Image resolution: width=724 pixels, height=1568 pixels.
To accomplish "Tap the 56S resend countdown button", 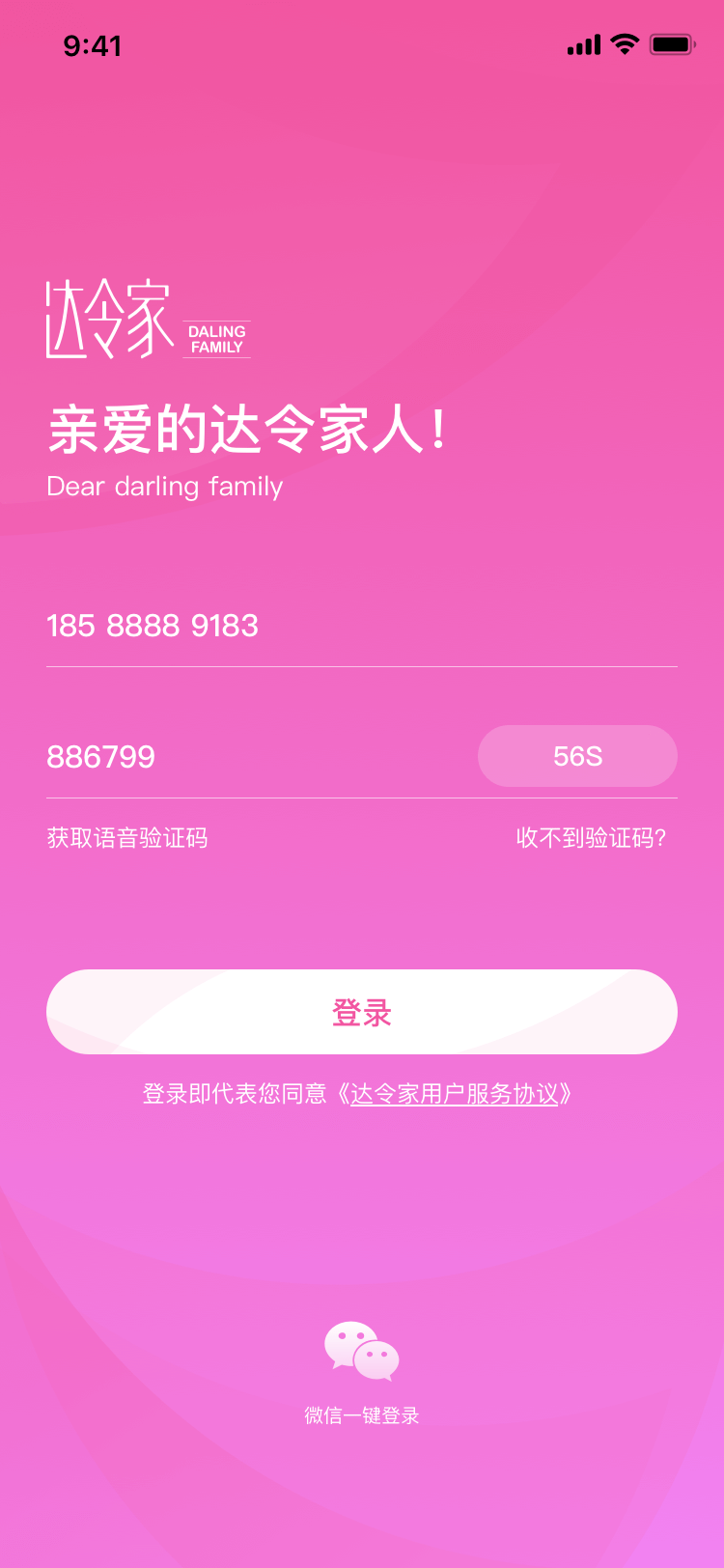I will [x=577, y=756].
